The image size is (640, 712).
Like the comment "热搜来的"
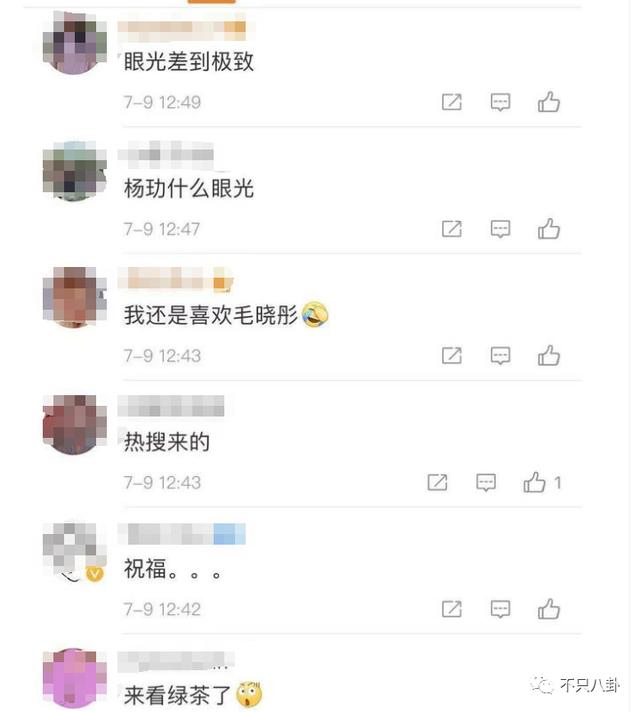pos(535,482)
